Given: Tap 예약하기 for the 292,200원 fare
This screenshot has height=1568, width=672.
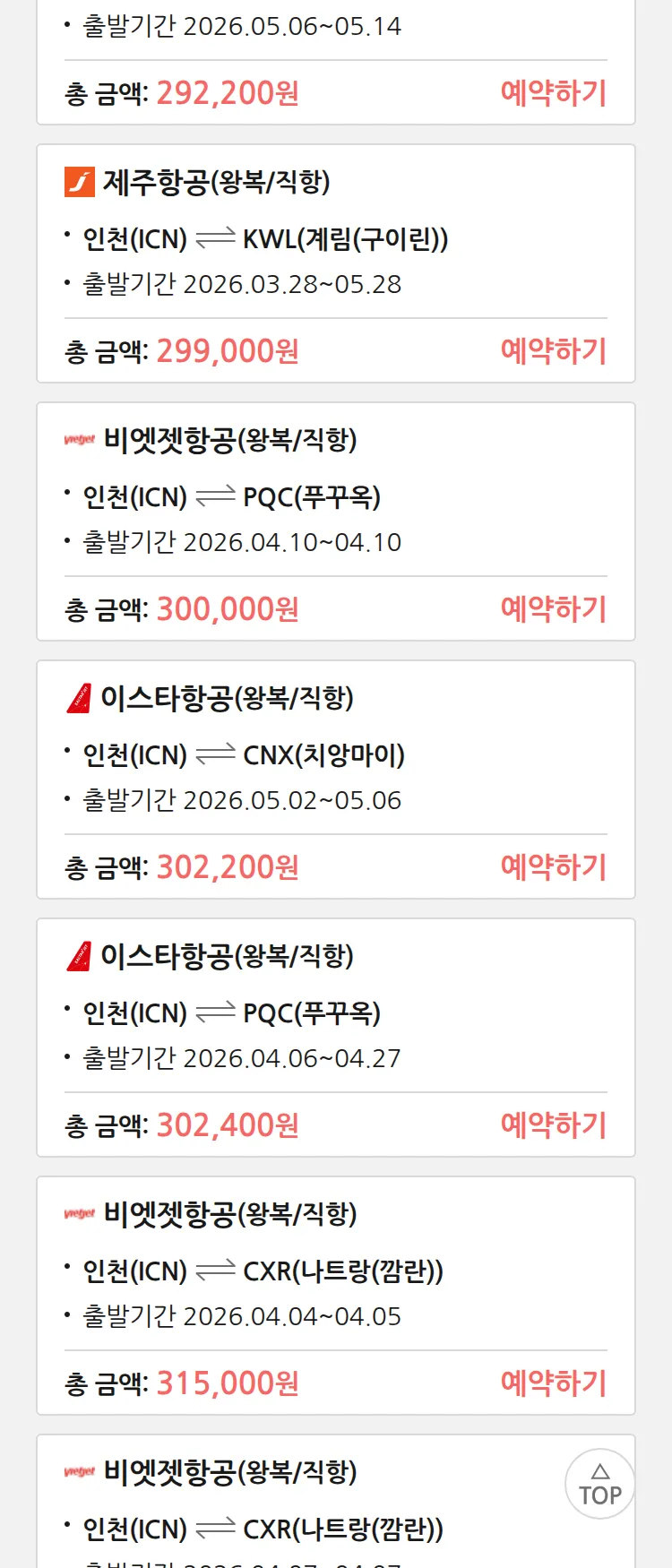Looking at the screenshot, I should [553, 93].
